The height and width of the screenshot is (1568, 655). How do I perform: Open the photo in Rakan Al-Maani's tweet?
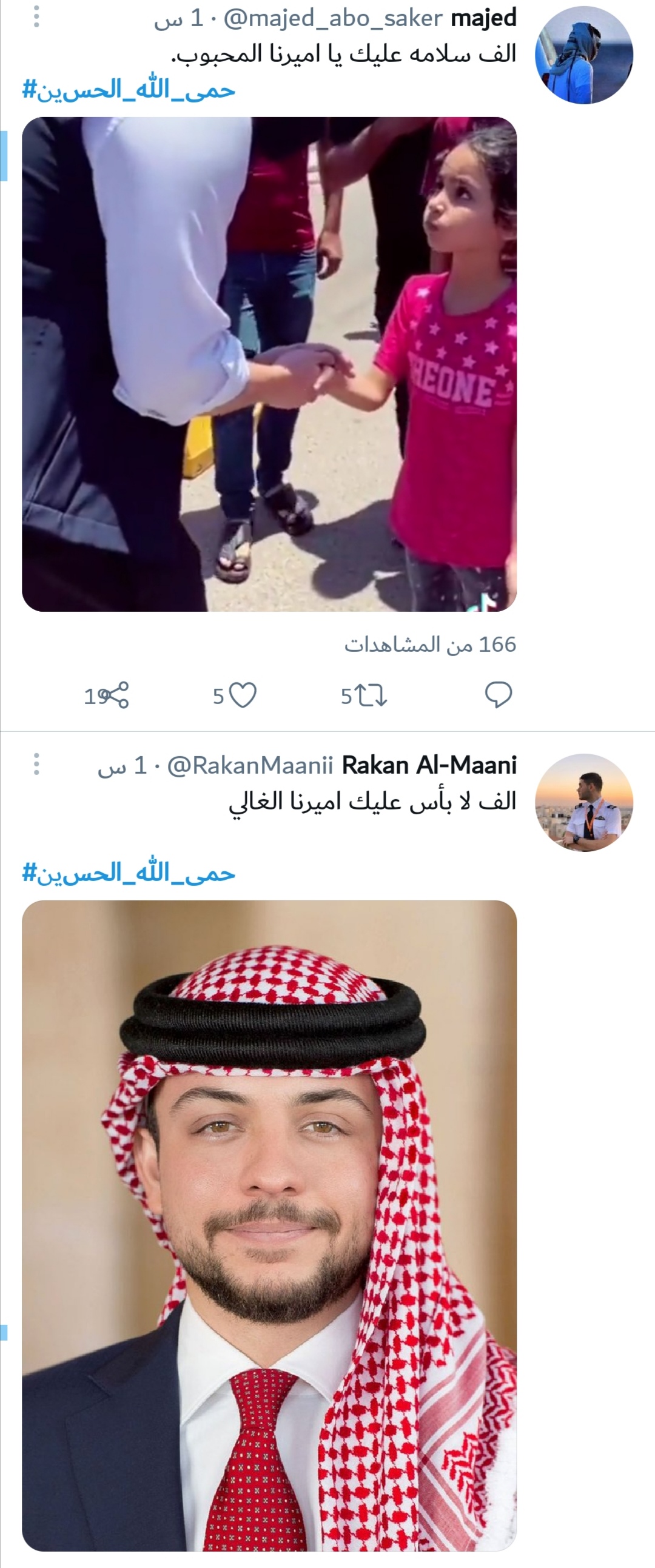pos(269,1224)
